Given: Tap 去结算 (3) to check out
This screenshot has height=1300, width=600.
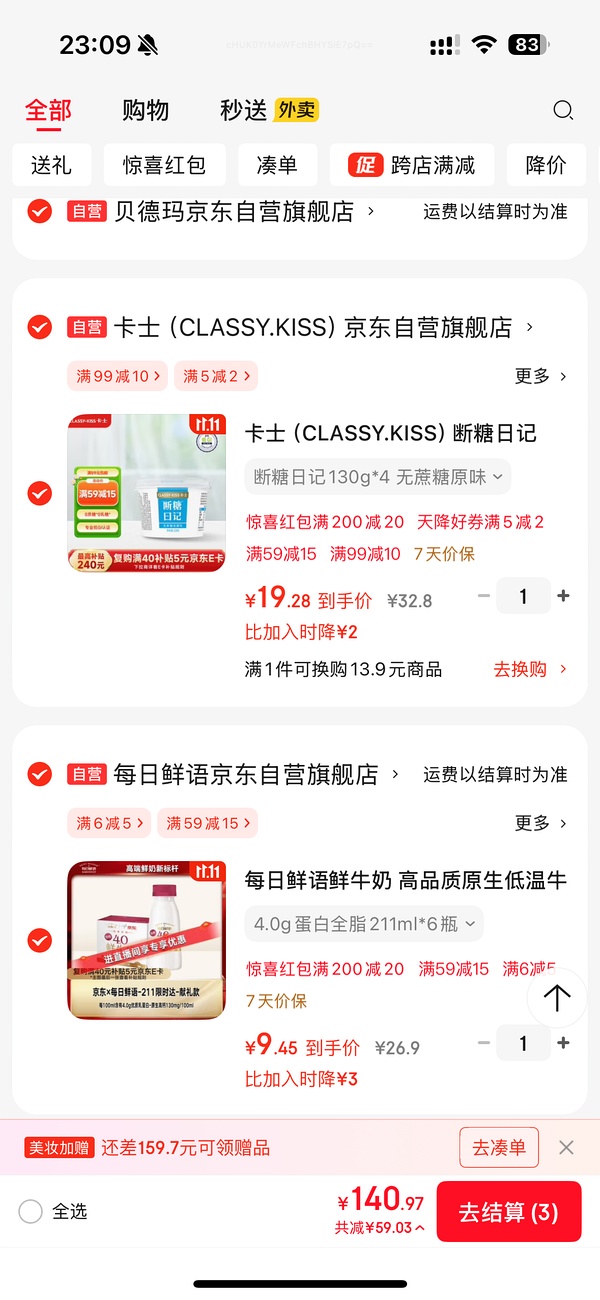Looking at the screenshot, I should pyautogui.click(x=508, y=1212).
